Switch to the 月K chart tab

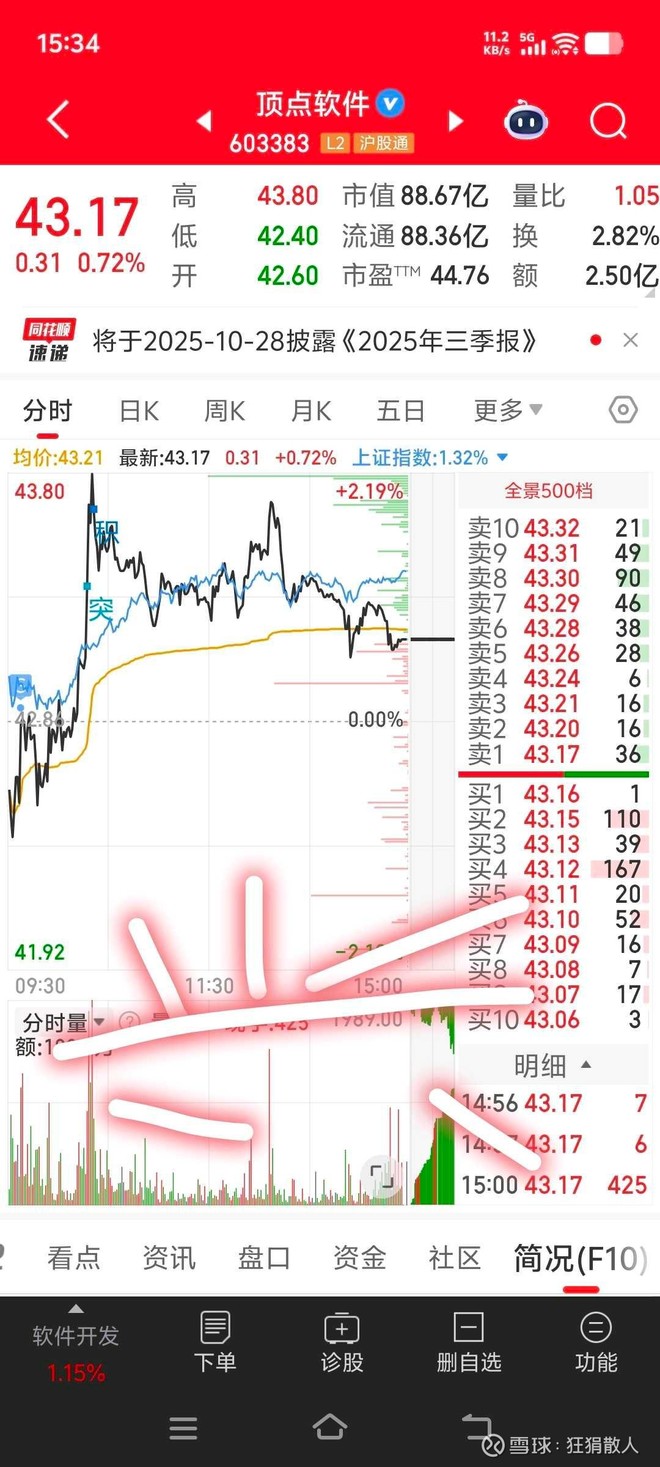click(311, 410)
